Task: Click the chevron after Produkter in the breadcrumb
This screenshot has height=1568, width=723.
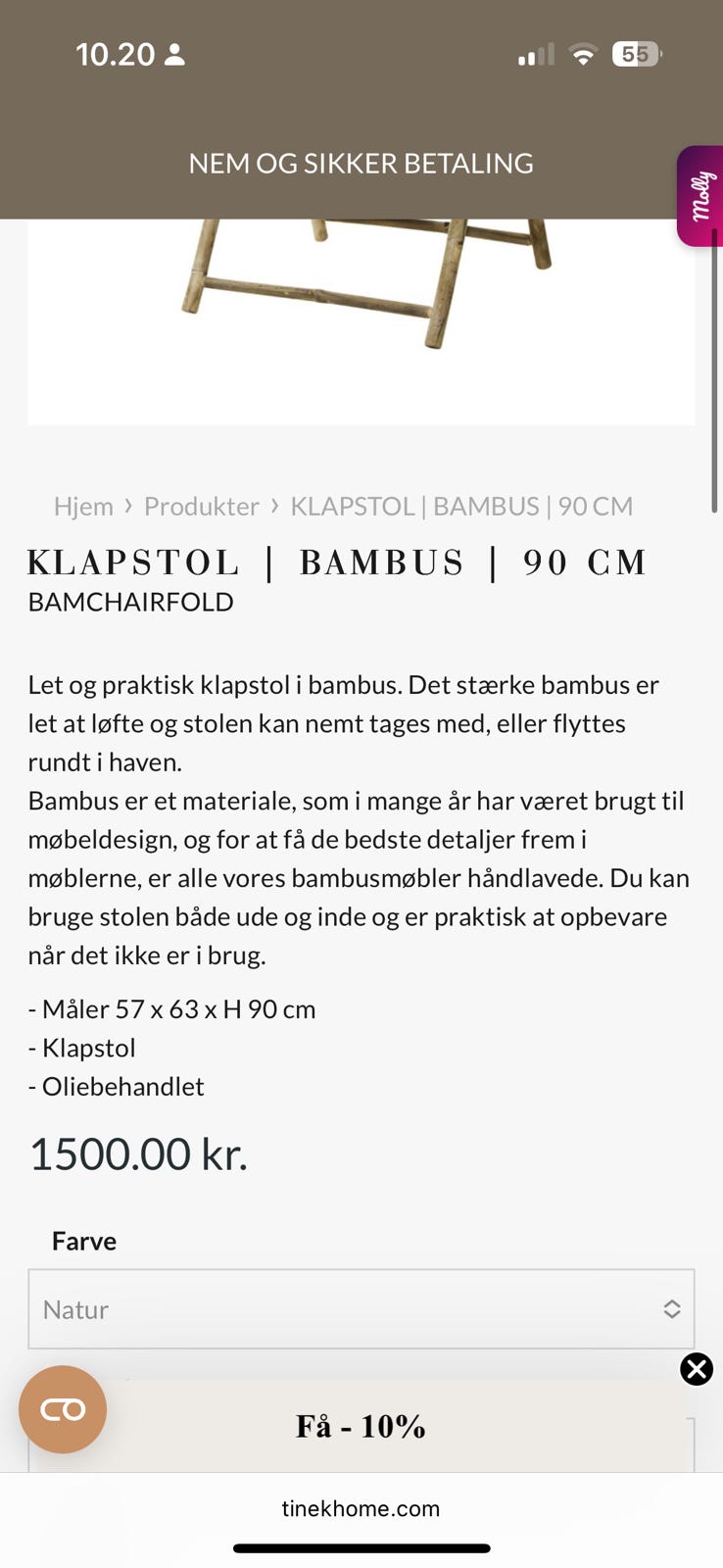Action: pyautogui.click(x=273, y=507)
